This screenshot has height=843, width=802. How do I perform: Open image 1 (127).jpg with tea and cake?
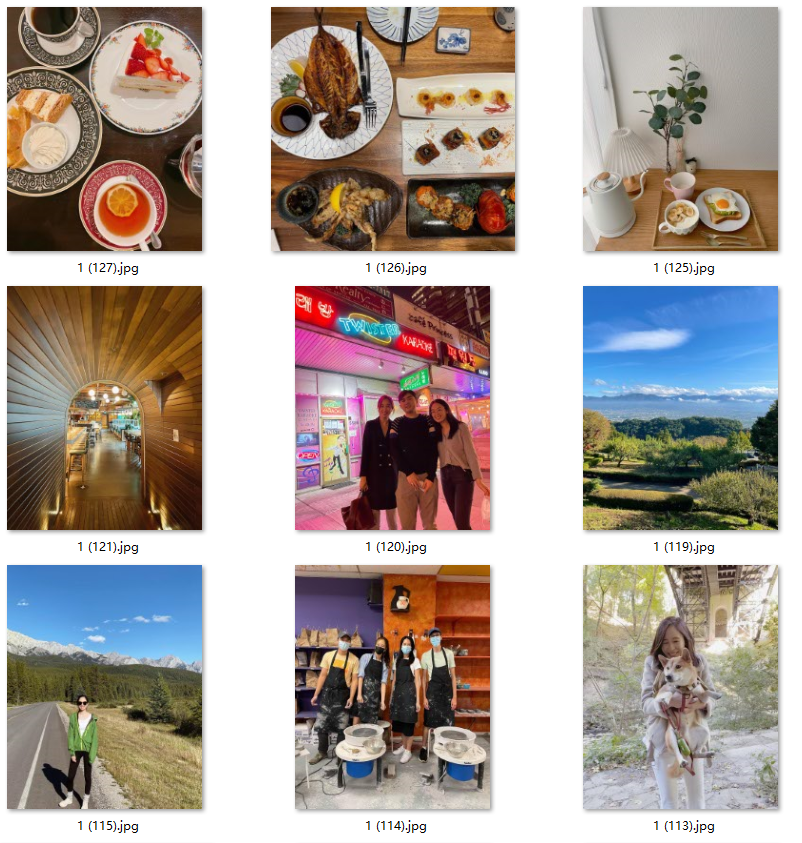(104, 129)
